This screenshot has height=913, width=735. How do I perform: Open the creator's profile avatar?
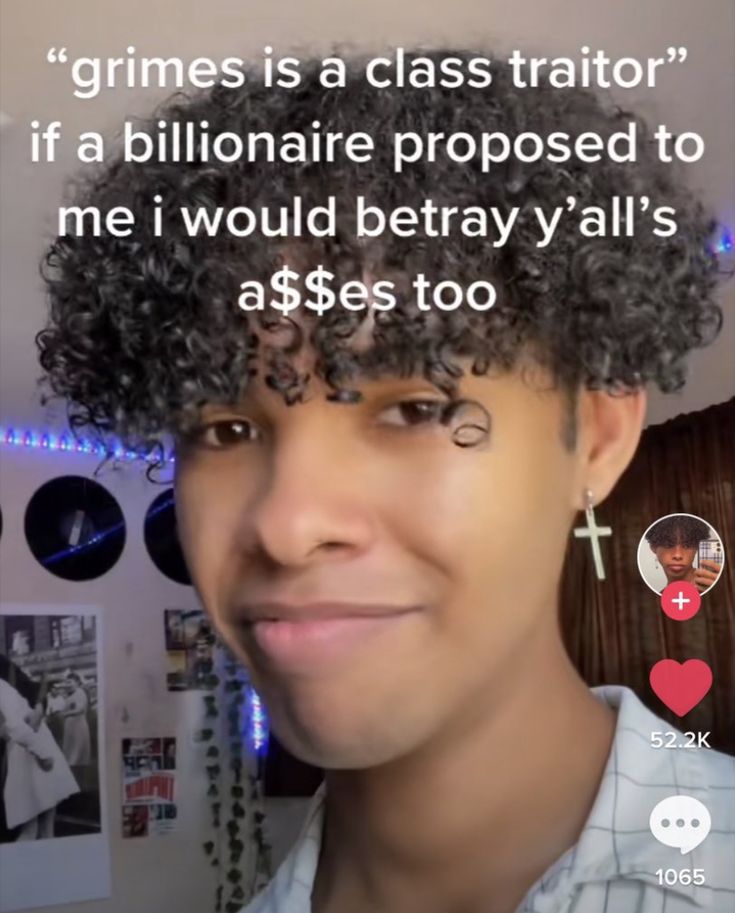[680, 554]
